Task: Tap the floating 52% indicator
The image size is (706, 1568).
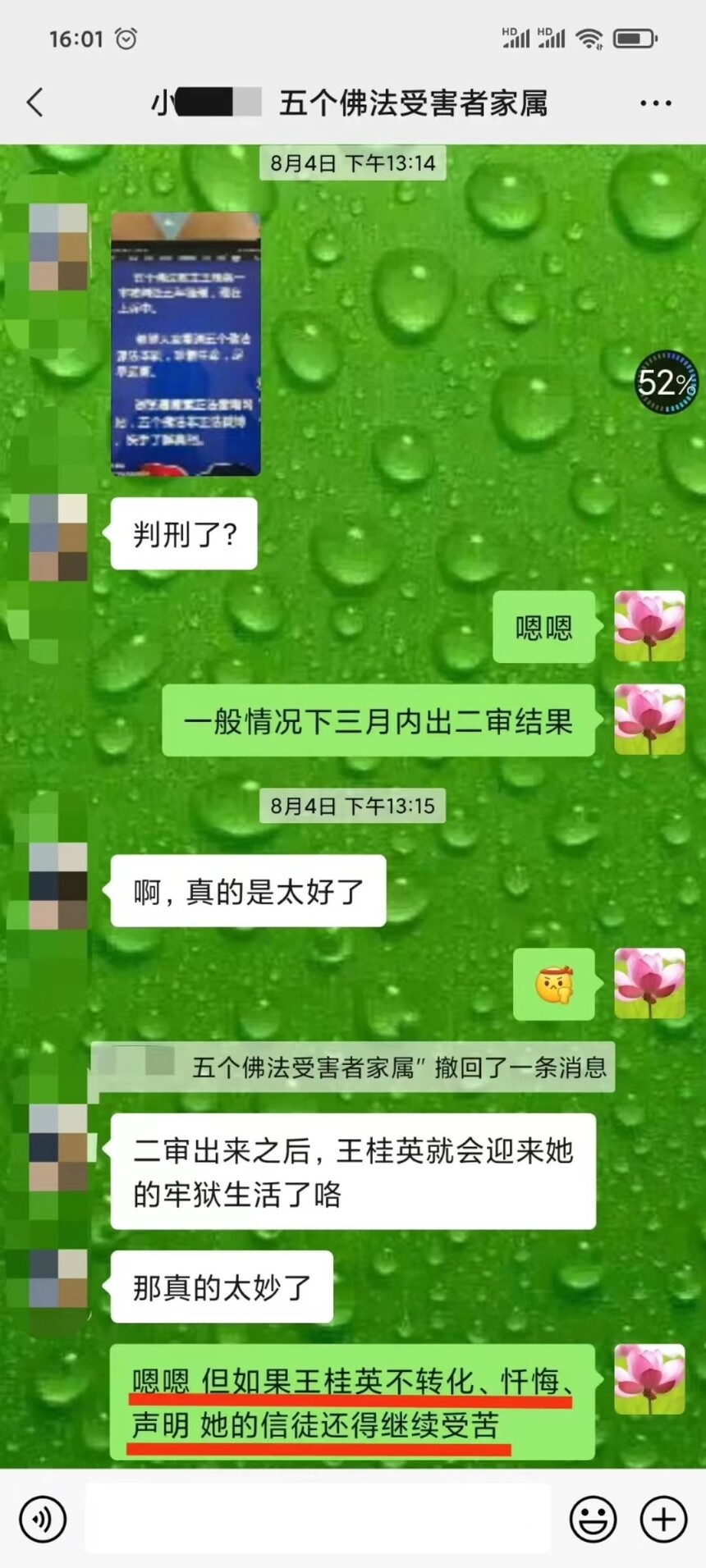Action: click(667, 382)
